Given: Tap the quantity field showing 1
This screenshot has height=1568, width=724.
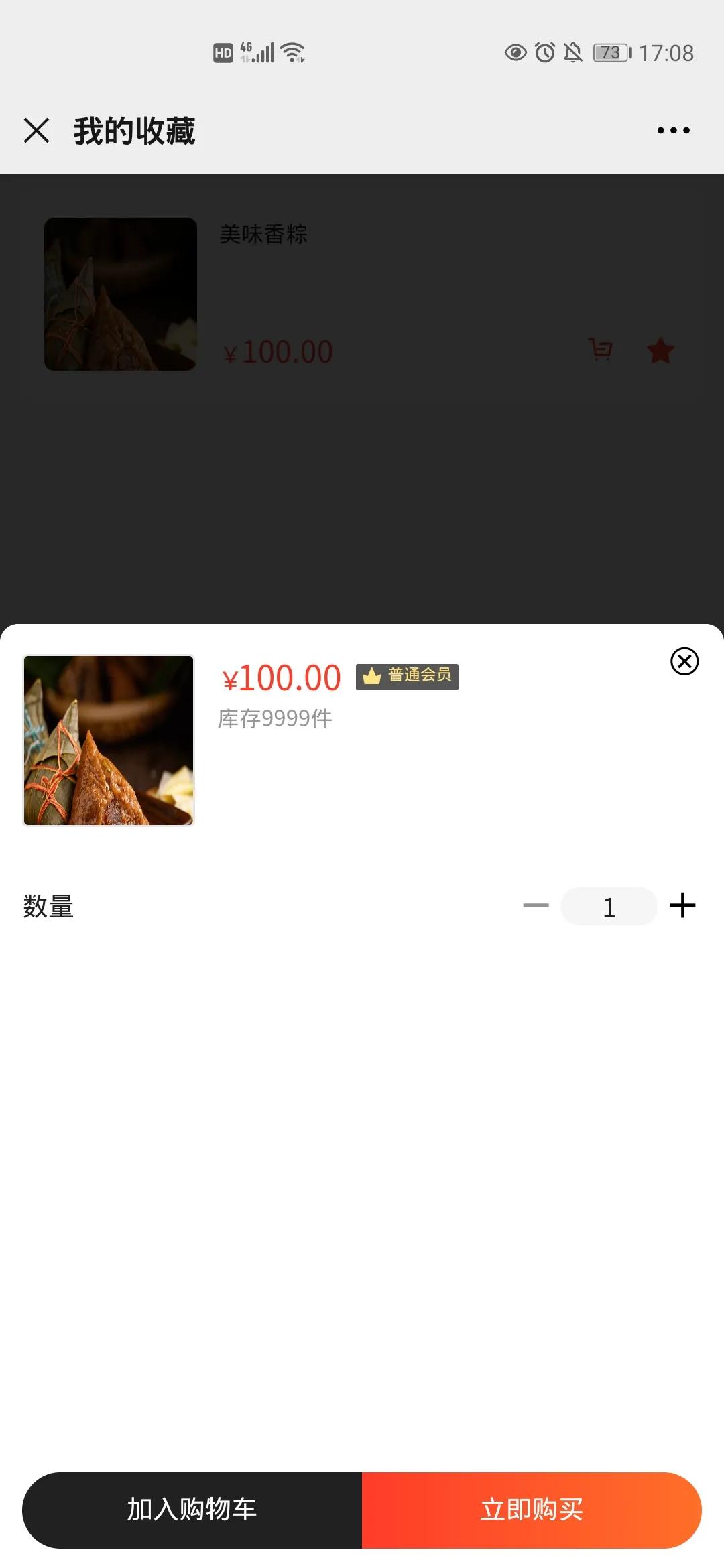Looking at the screenshot, I should coord(609,907).
